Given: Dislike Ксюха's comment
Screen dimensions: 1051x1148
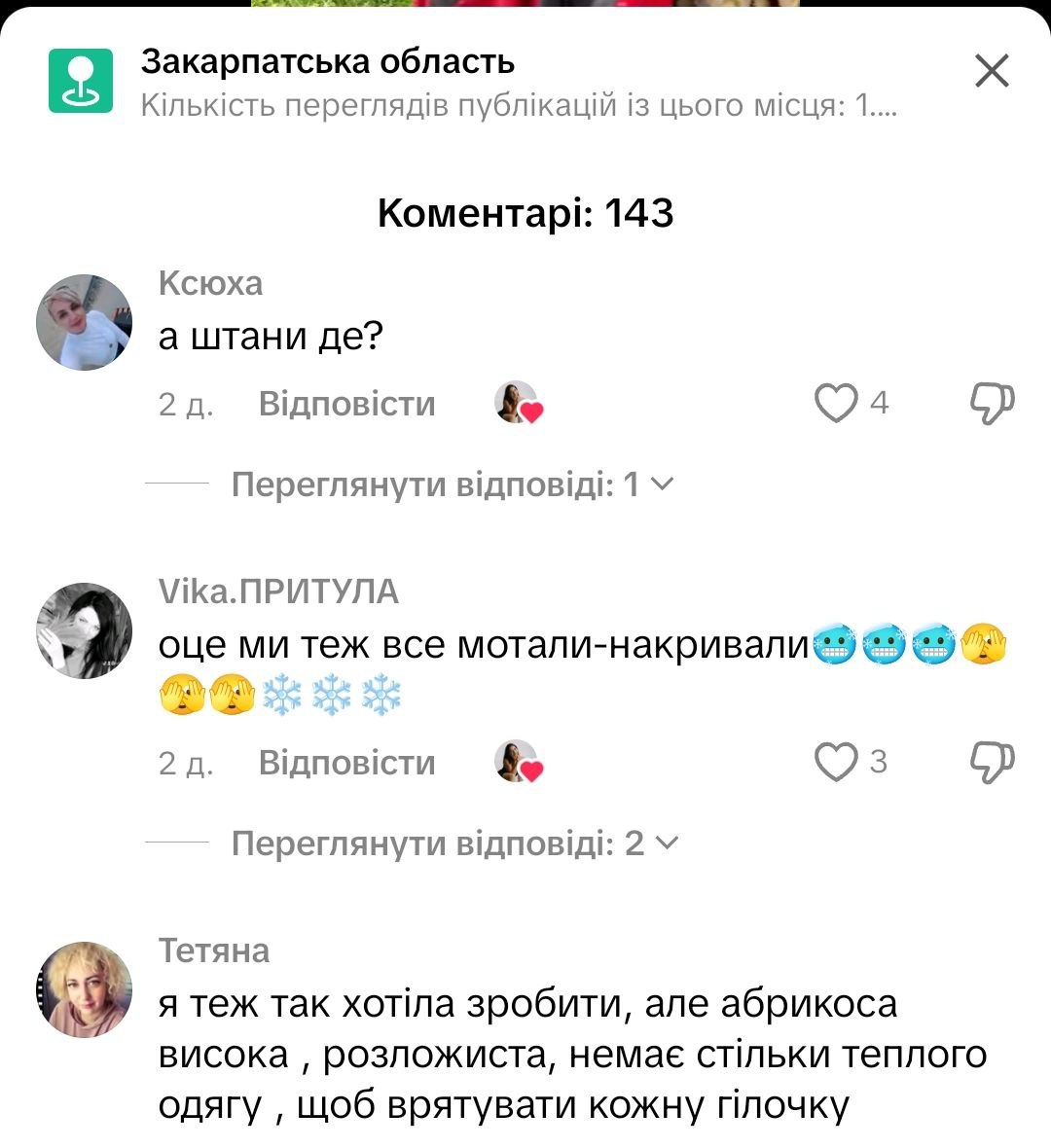Looking at the screenshot, I should 992,403.
